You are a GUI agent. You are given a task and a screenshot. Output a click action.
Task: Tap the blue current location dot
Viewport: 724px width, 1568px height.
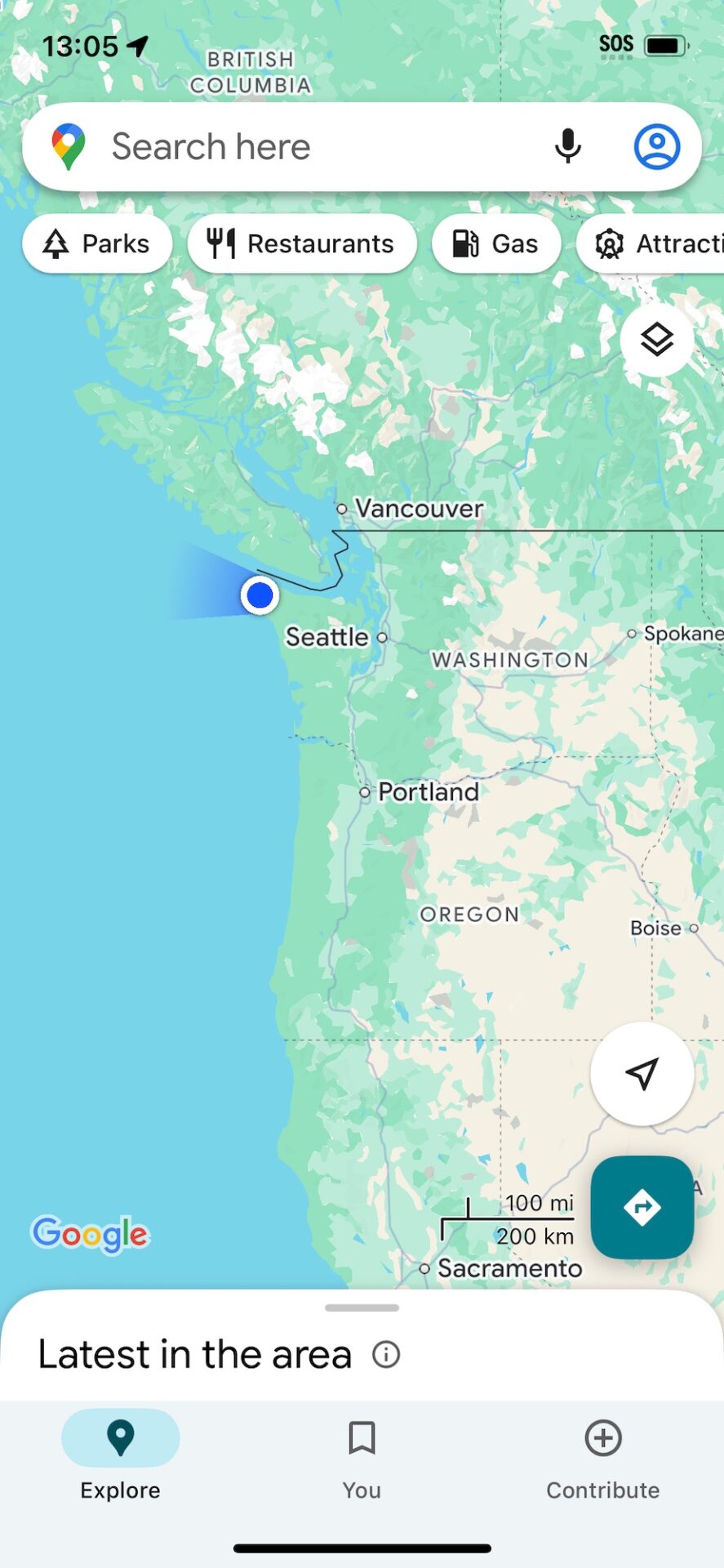(x=260, y=595)
